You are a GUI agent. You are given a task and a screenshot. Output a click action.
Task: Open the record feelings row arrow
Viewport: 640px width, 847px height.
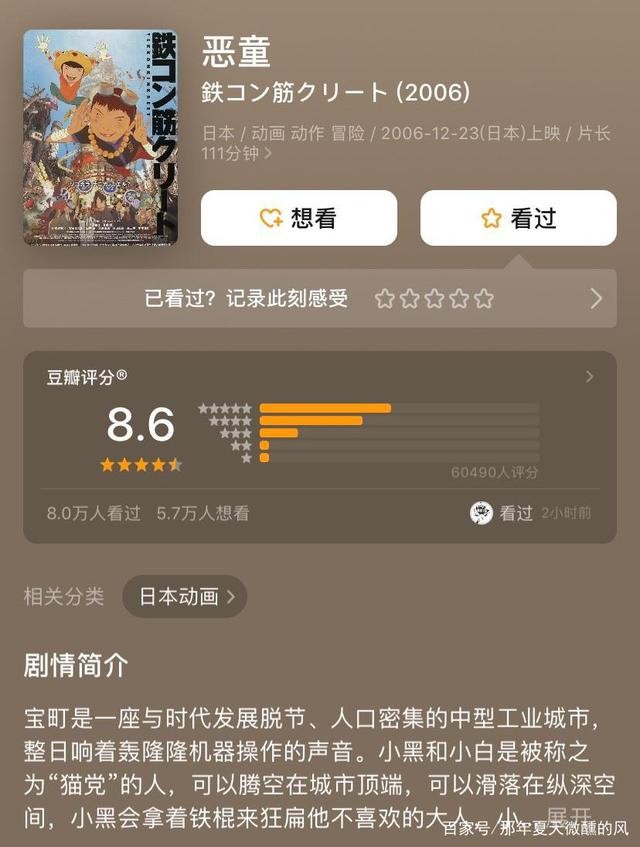pyautogui.click(x=596, y=298)
